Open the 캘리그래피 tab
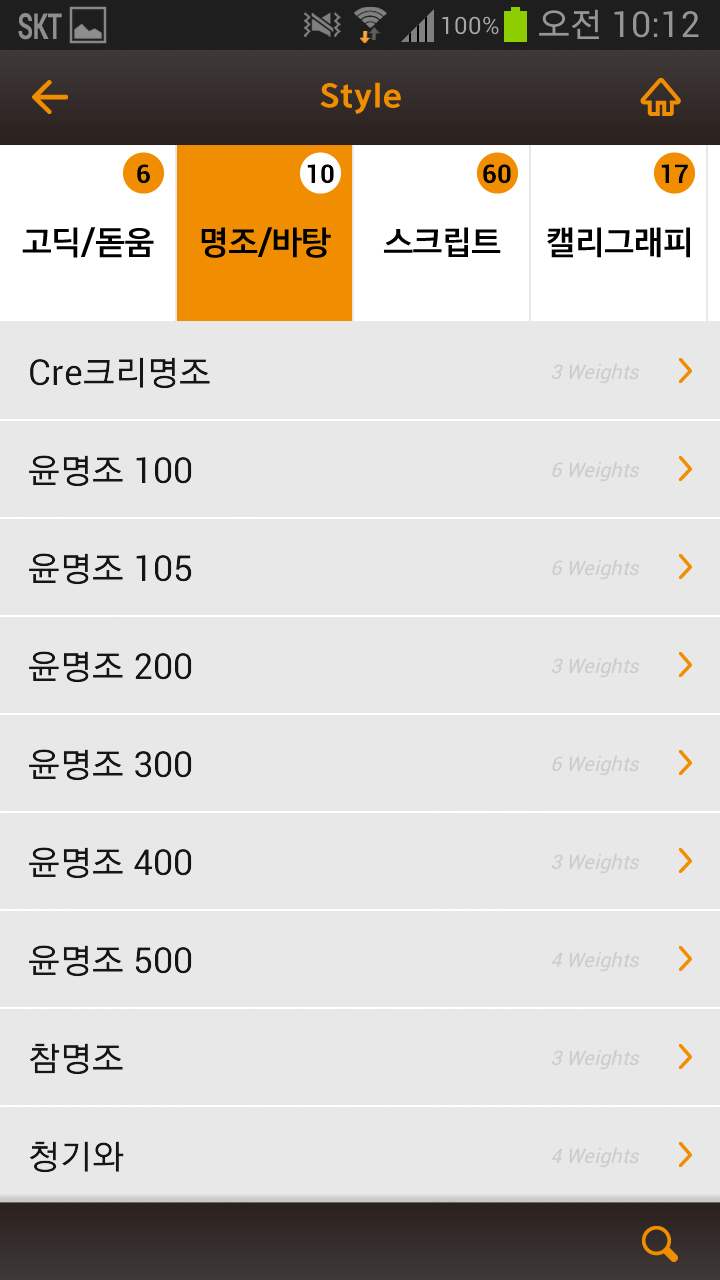The height and width of the screenshot is (1280, 720). (619, 233)
